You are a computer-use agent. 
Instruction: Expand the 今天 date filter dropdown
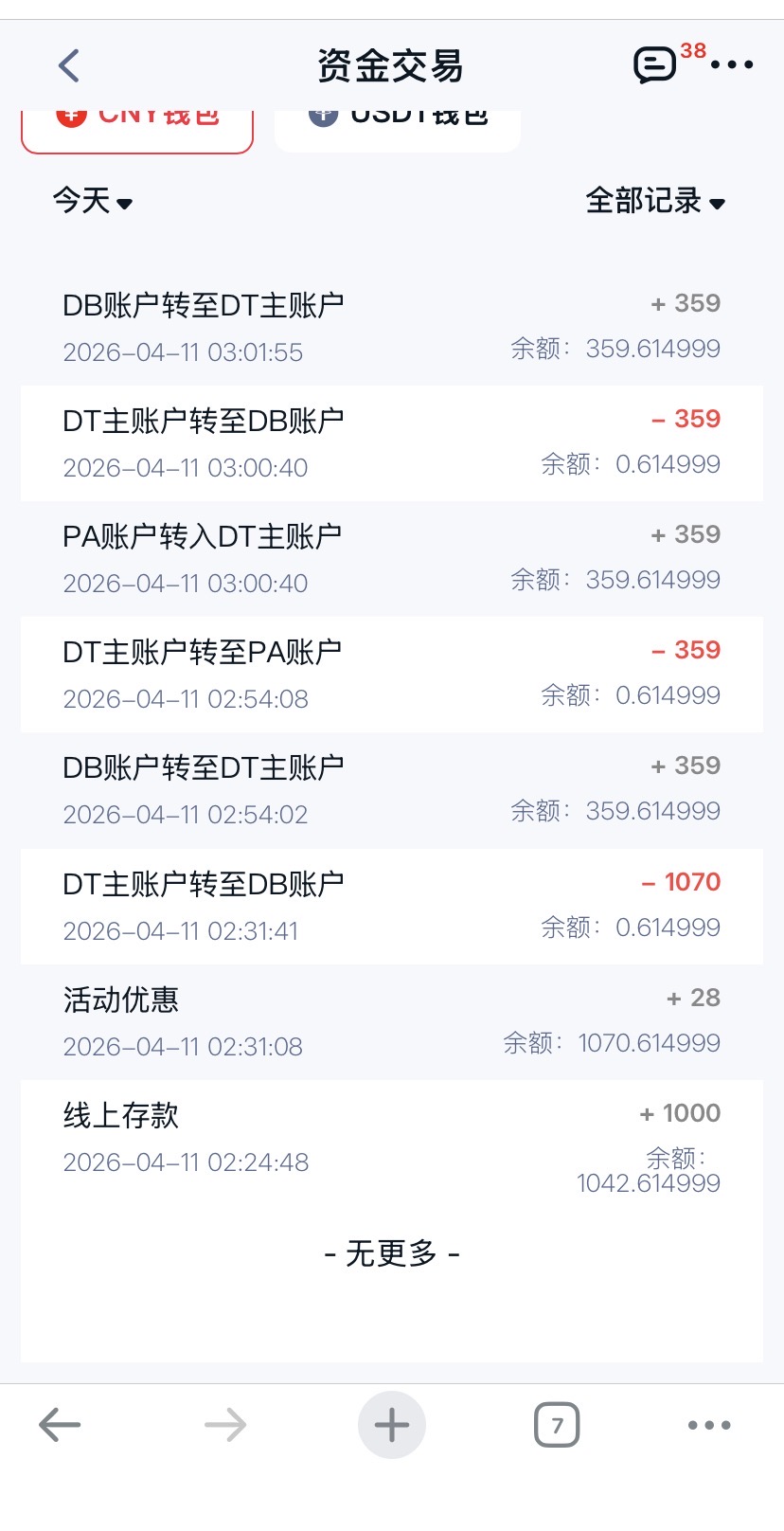pyautogui.click(x=92, y=201)
